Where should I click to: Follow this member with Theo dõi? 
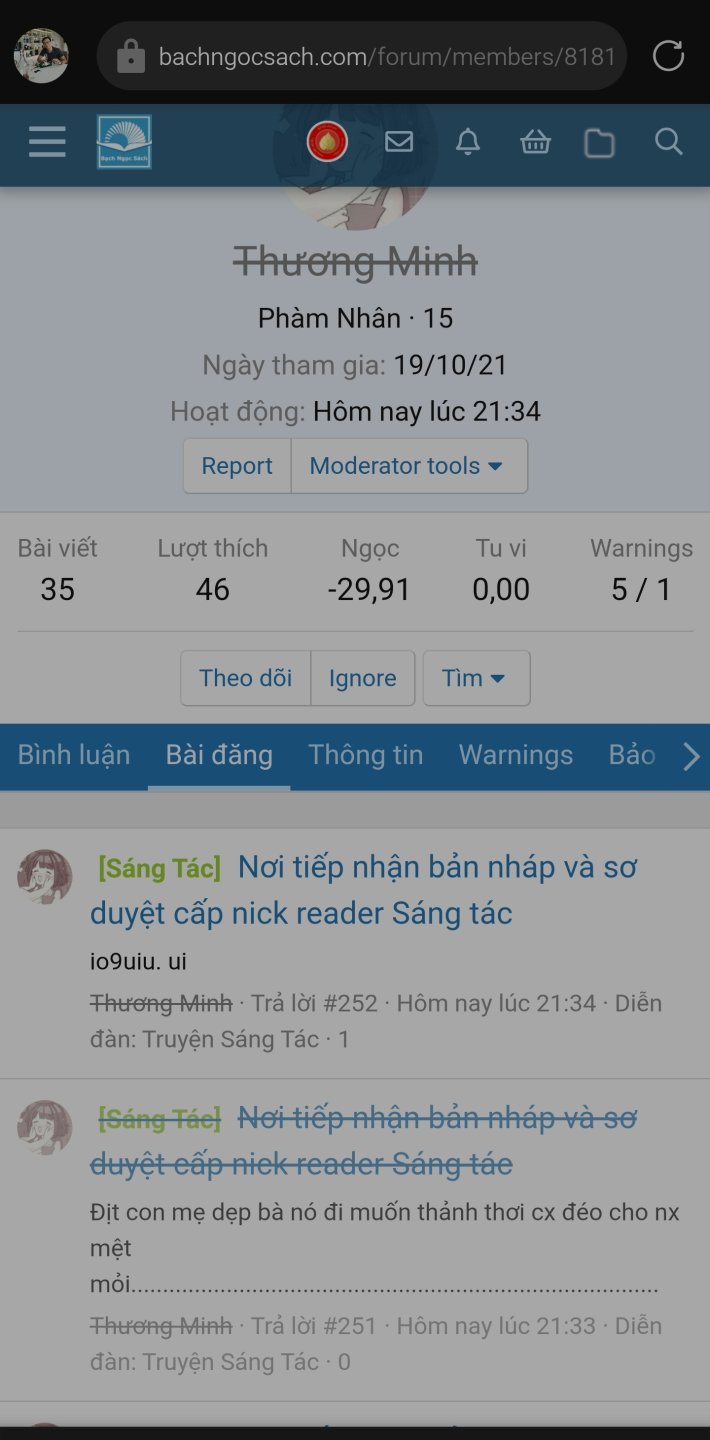[245, 678]
